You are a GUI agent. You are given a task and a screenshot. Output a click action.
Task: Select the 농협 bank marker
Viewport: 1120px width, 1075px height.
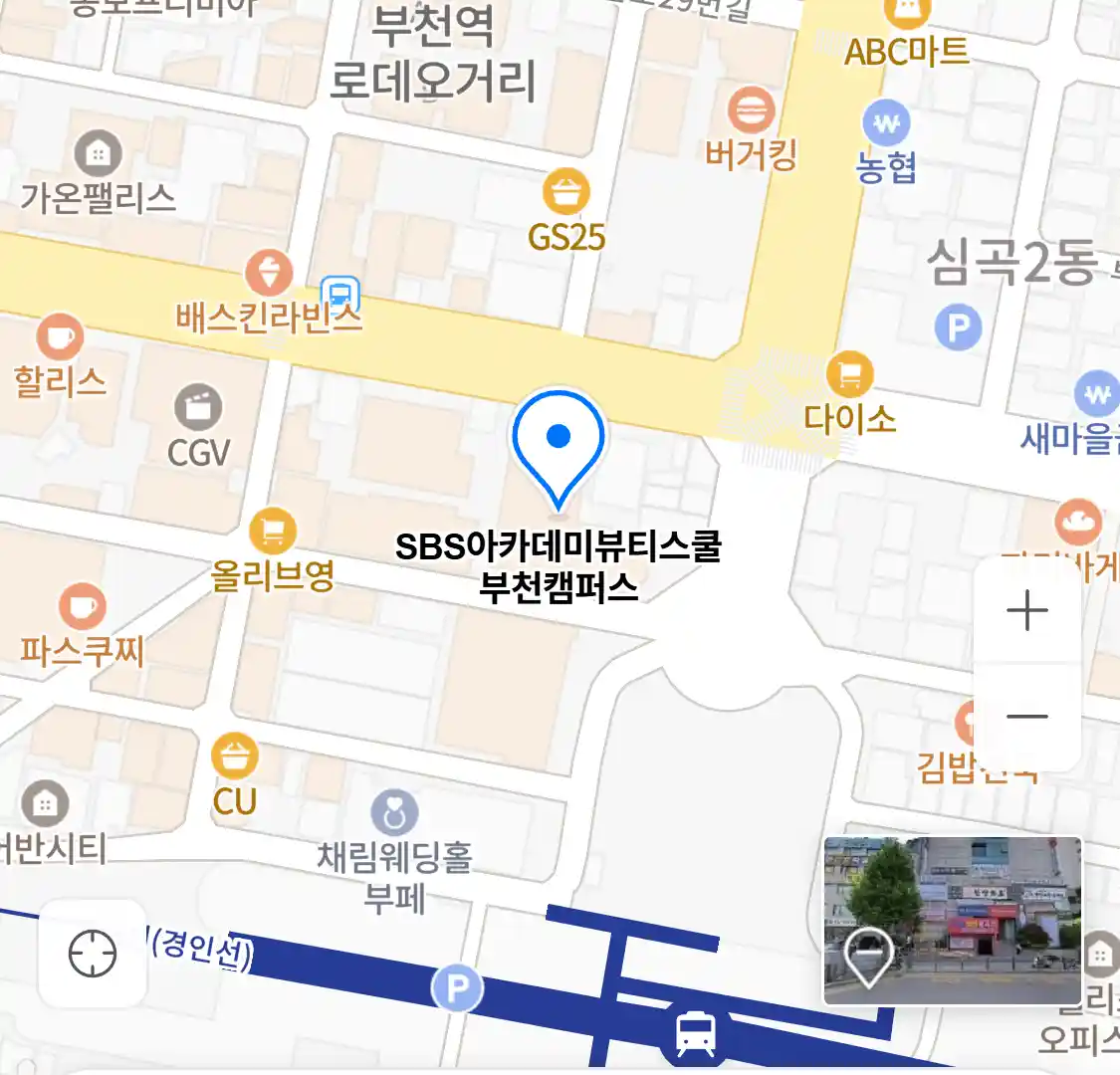[x=886, y=124]
